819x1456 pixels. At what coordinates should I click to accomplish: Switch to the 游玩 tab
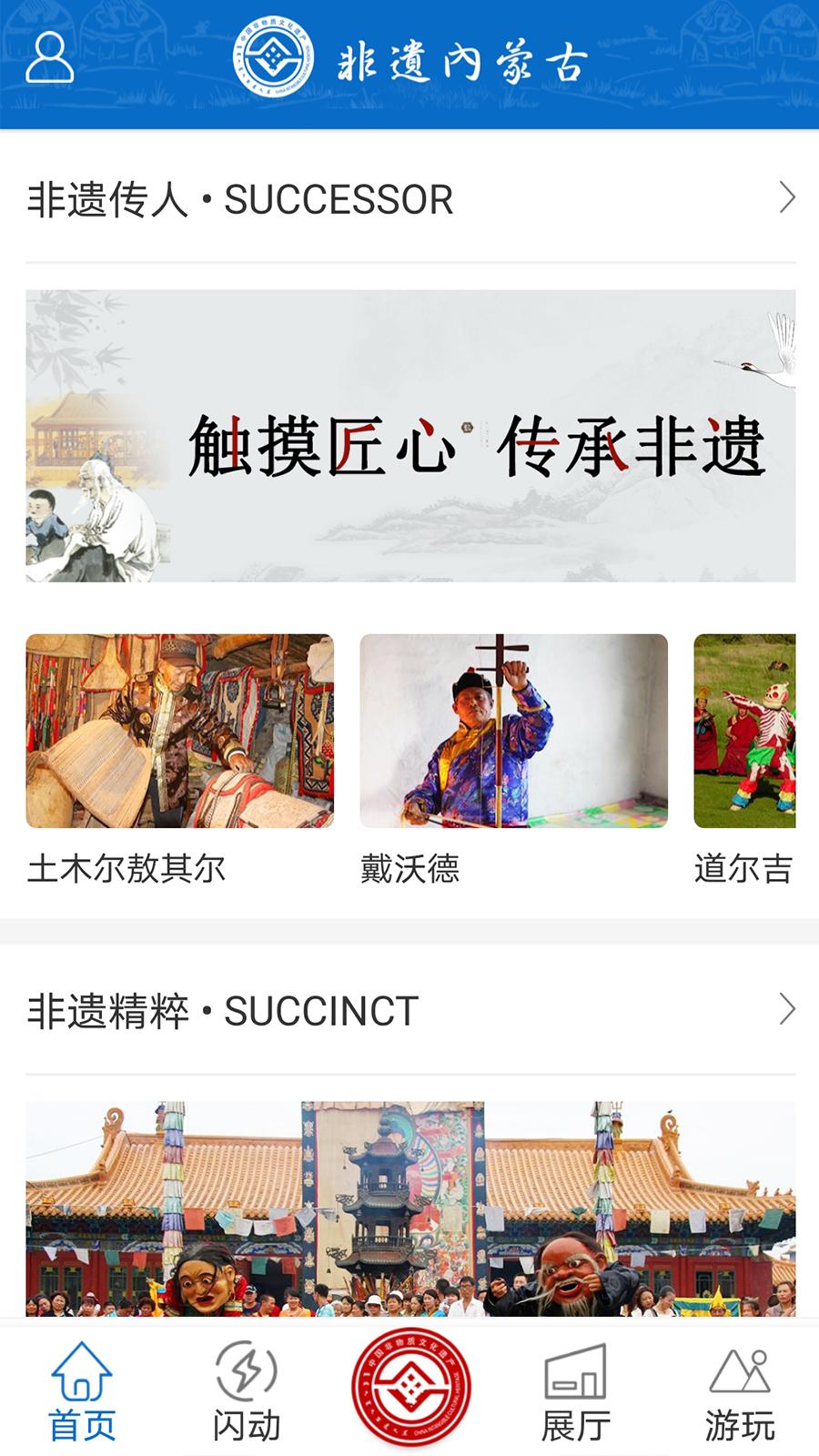(x=739, y=1392)
